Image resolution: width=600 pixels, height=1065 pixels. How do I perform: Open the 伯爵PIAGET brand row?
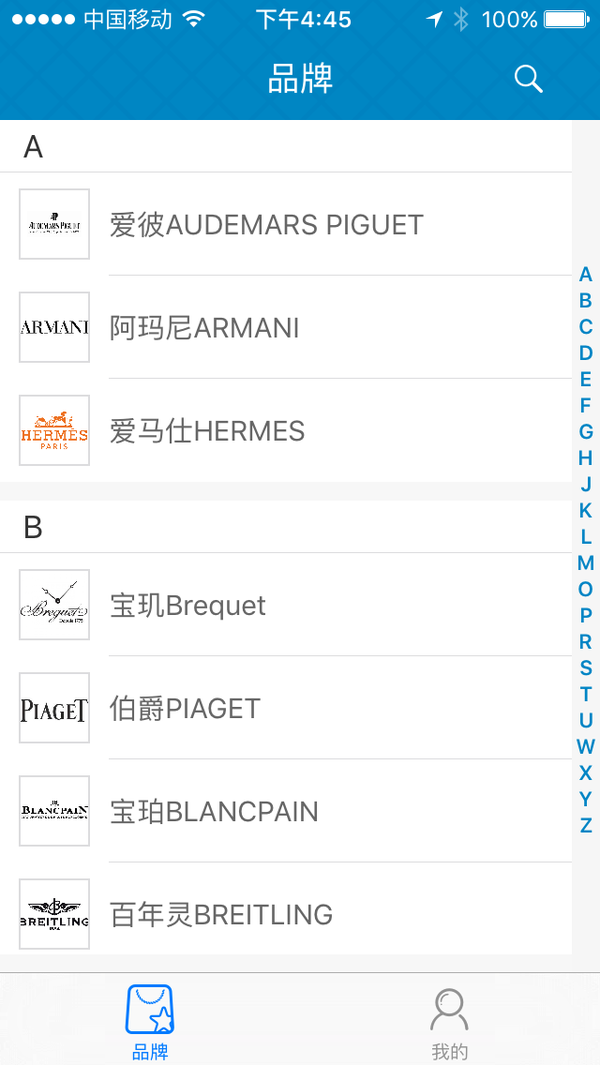pos(286,708)
